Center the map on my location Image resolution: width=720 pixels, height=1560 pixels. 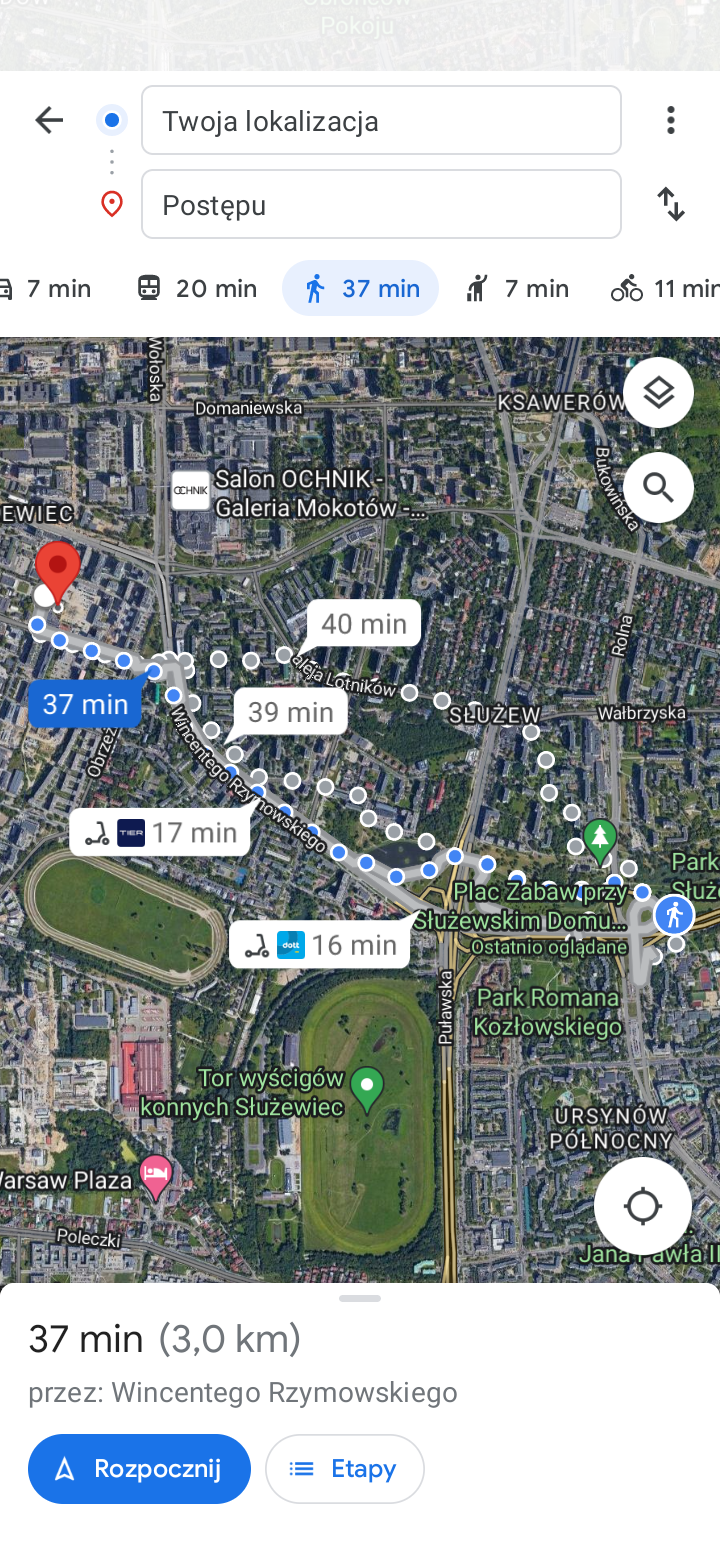[642, 1206]
